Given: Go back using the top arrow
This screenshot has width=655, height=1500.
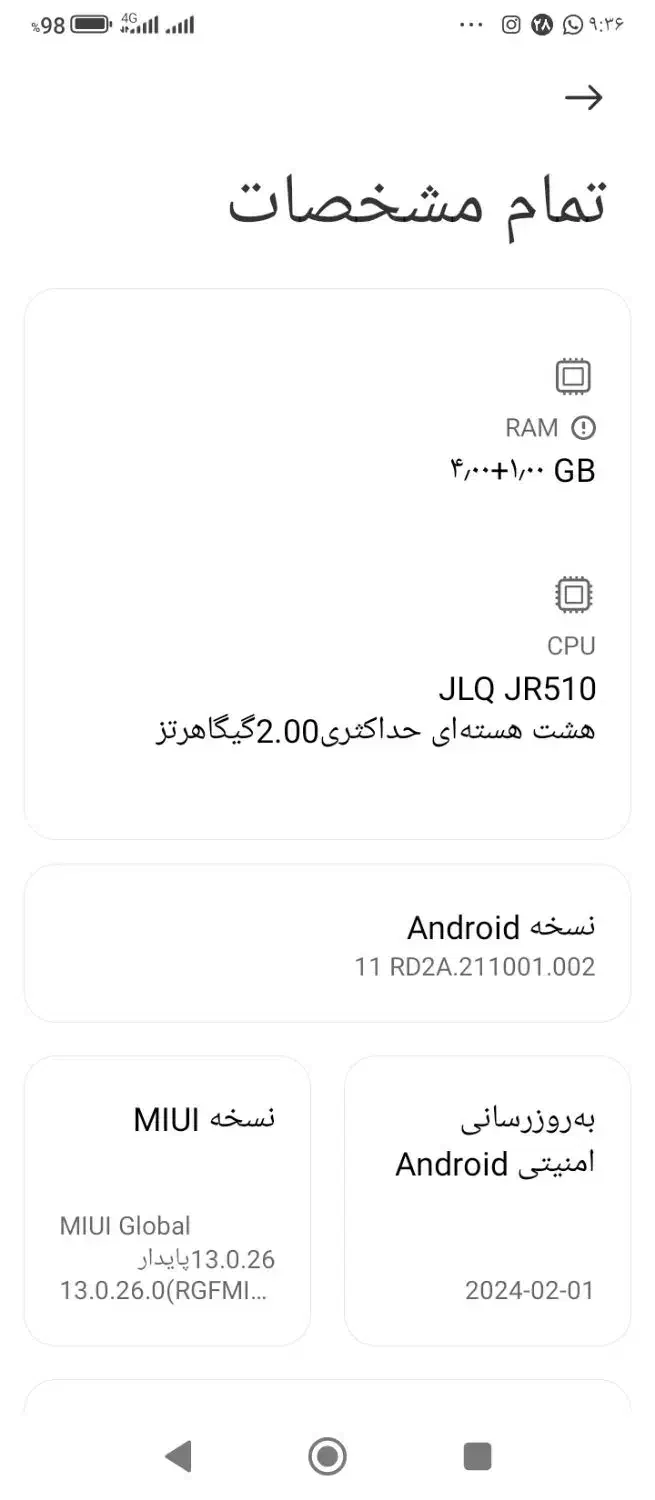Looking at the screenshot, I should [584, 97].
